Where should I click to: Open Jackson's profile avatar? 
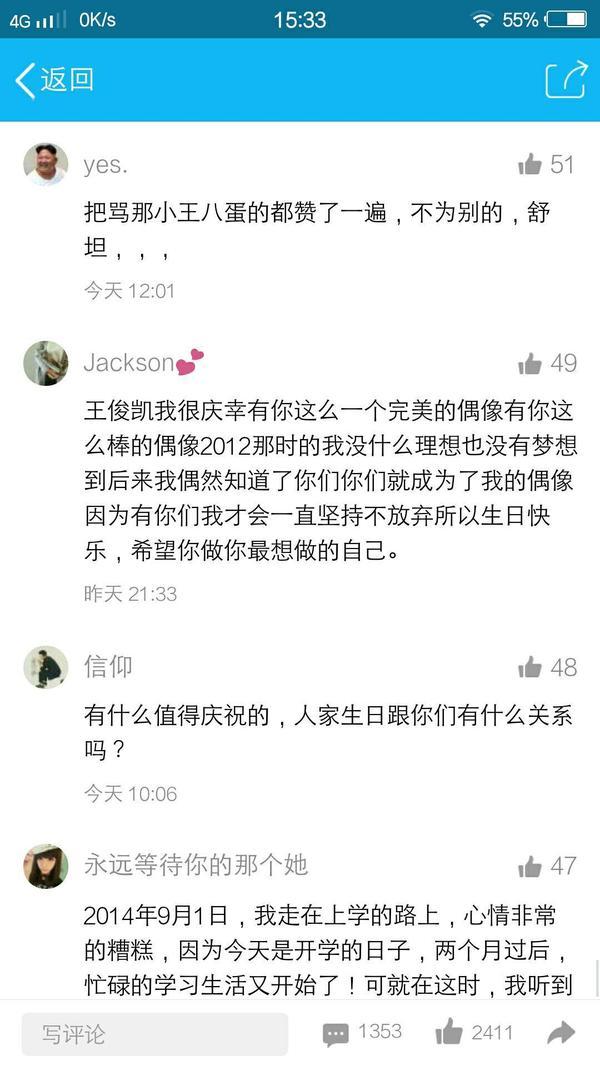pos(46,364)
